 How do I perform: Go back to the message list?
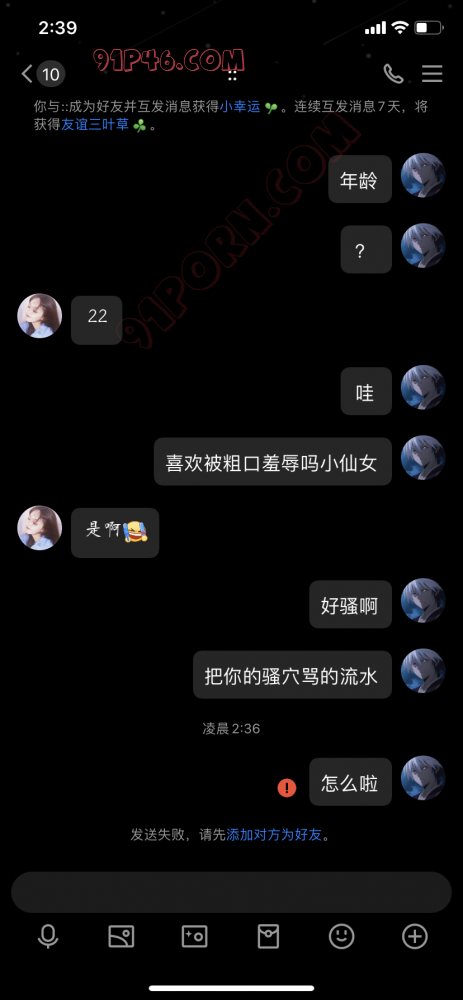27,74
